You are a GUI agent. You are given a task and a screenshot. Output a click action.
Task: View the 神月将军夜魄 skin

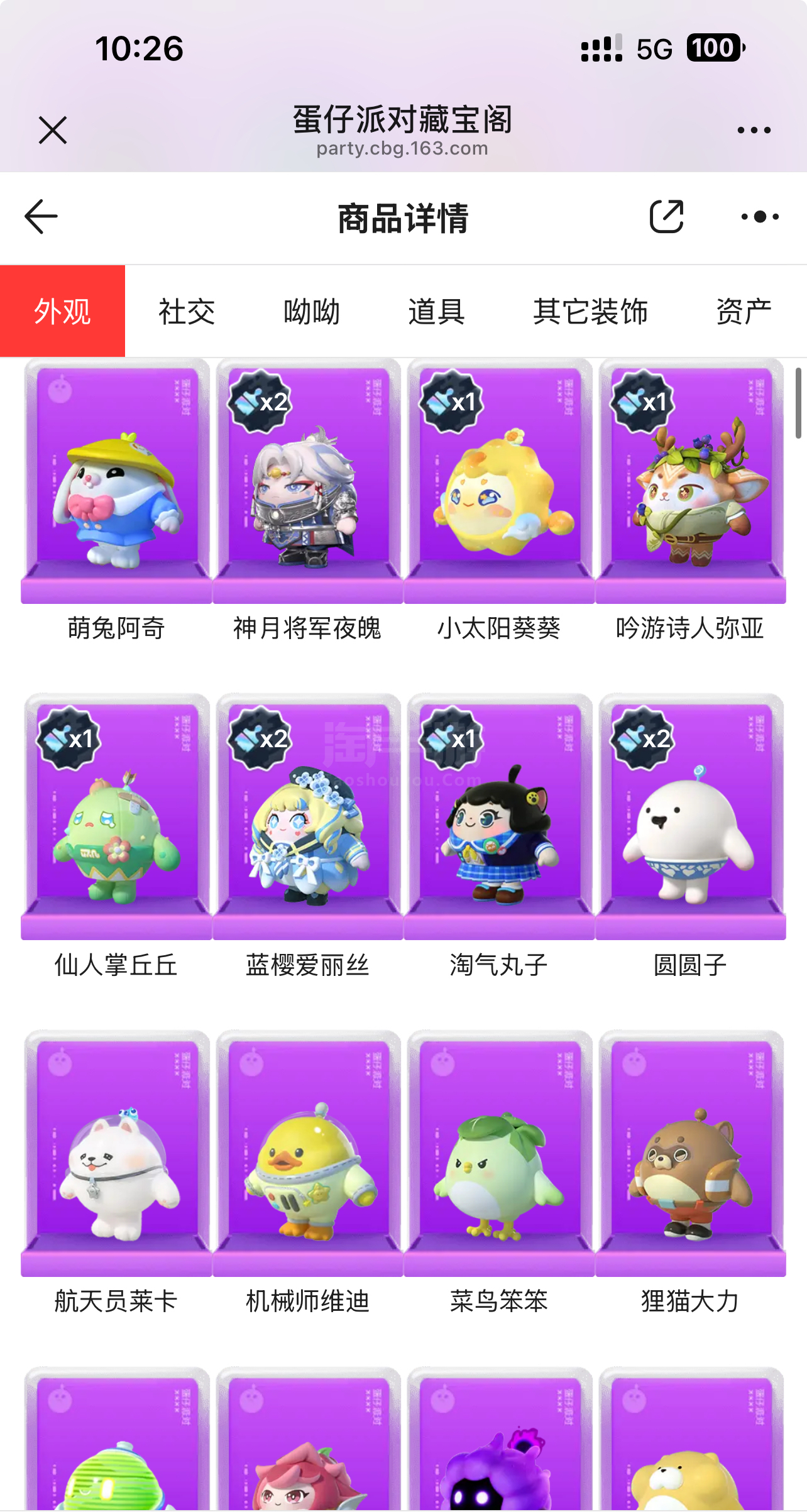tap(307, 484)
